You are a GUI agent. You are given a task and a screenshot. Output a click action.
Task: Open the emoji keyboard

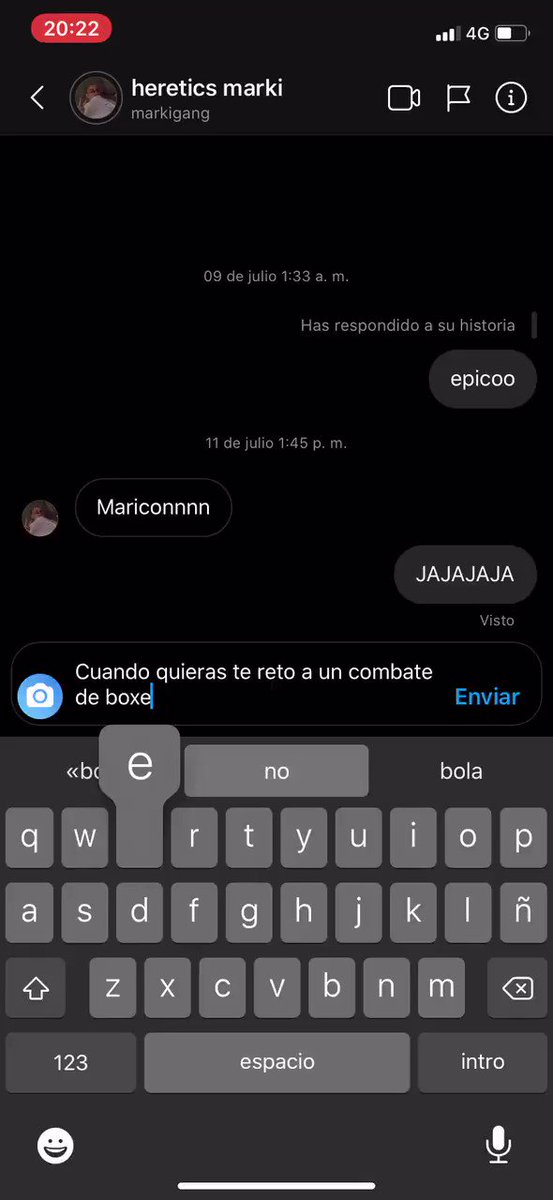(56, 1145)
